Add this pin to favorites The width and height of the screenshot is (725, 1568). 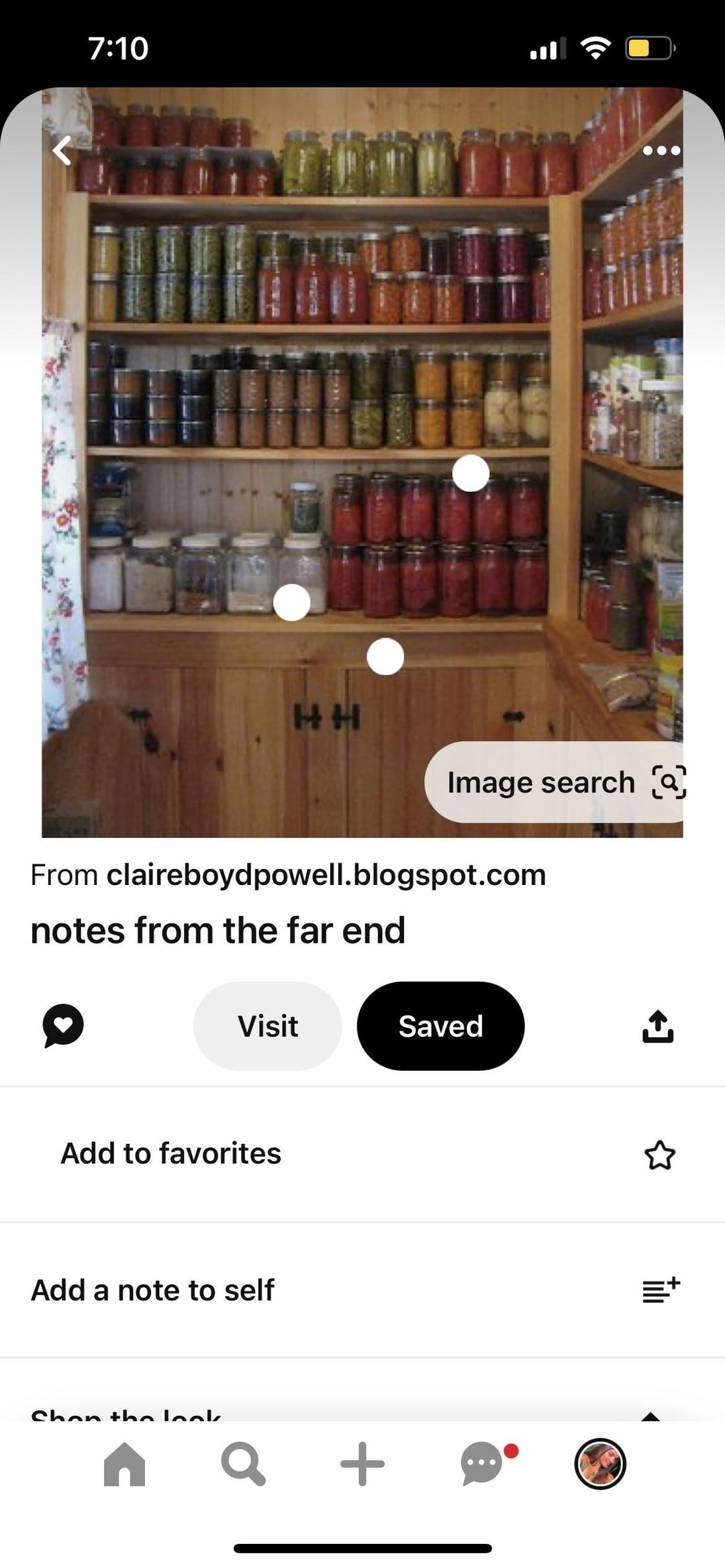click(659, 1155)
